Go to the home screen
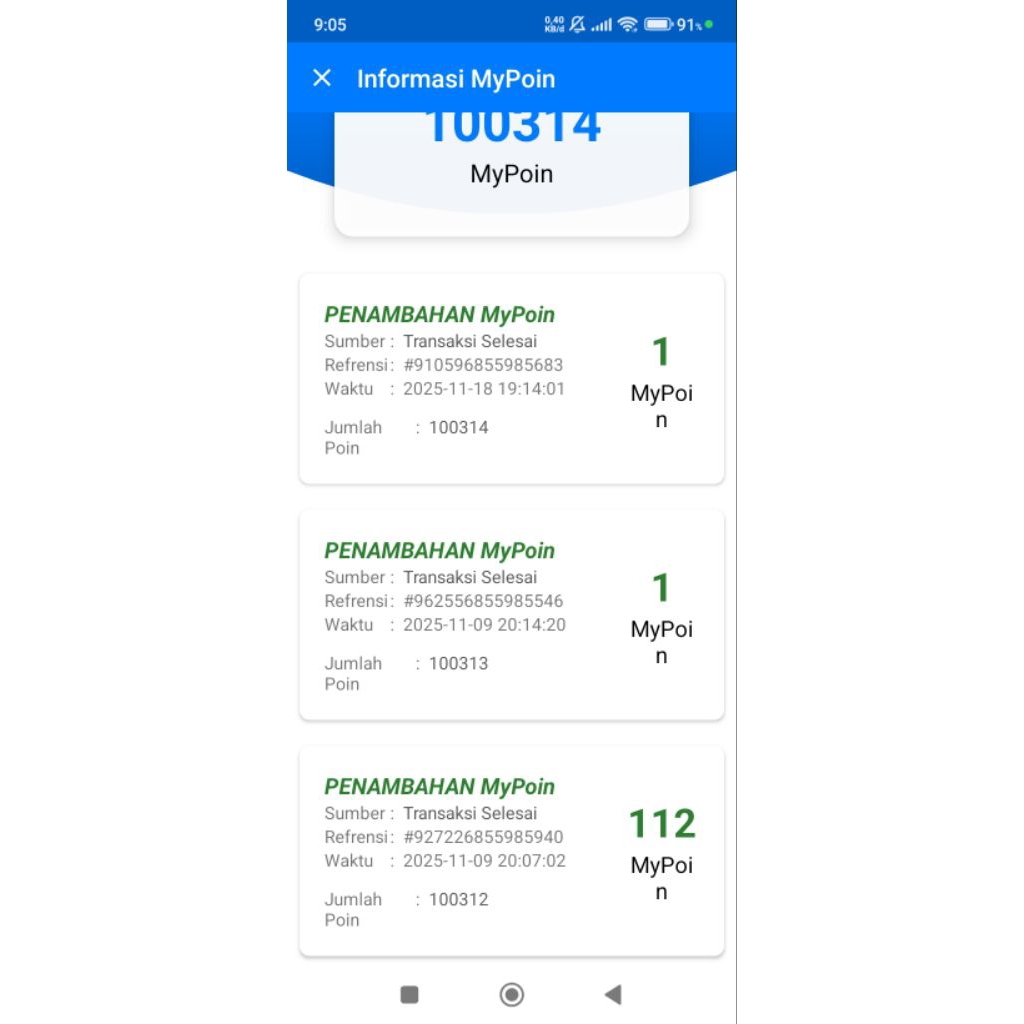 click(511, 994)
